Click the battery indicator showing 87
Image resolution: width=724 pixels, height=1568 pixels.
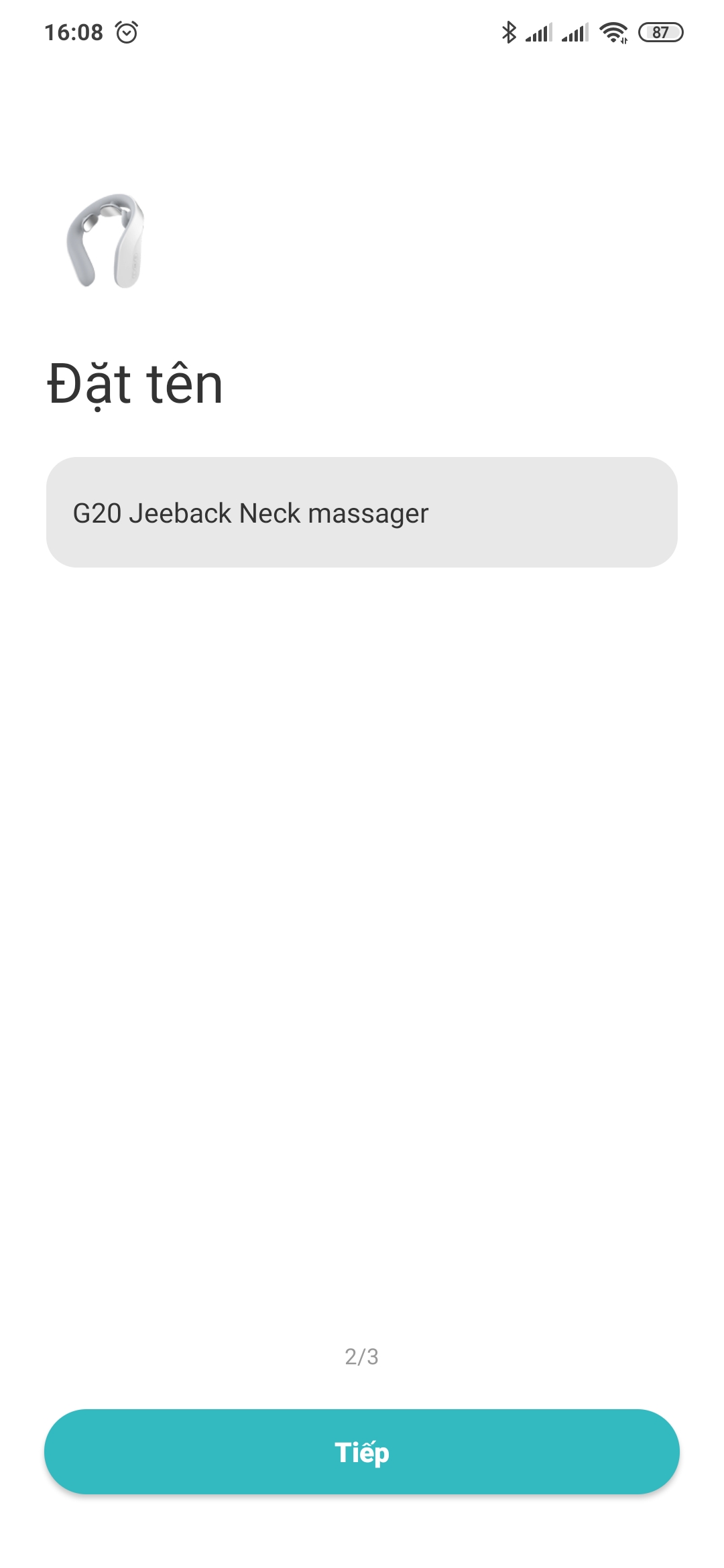coord(660,31)
